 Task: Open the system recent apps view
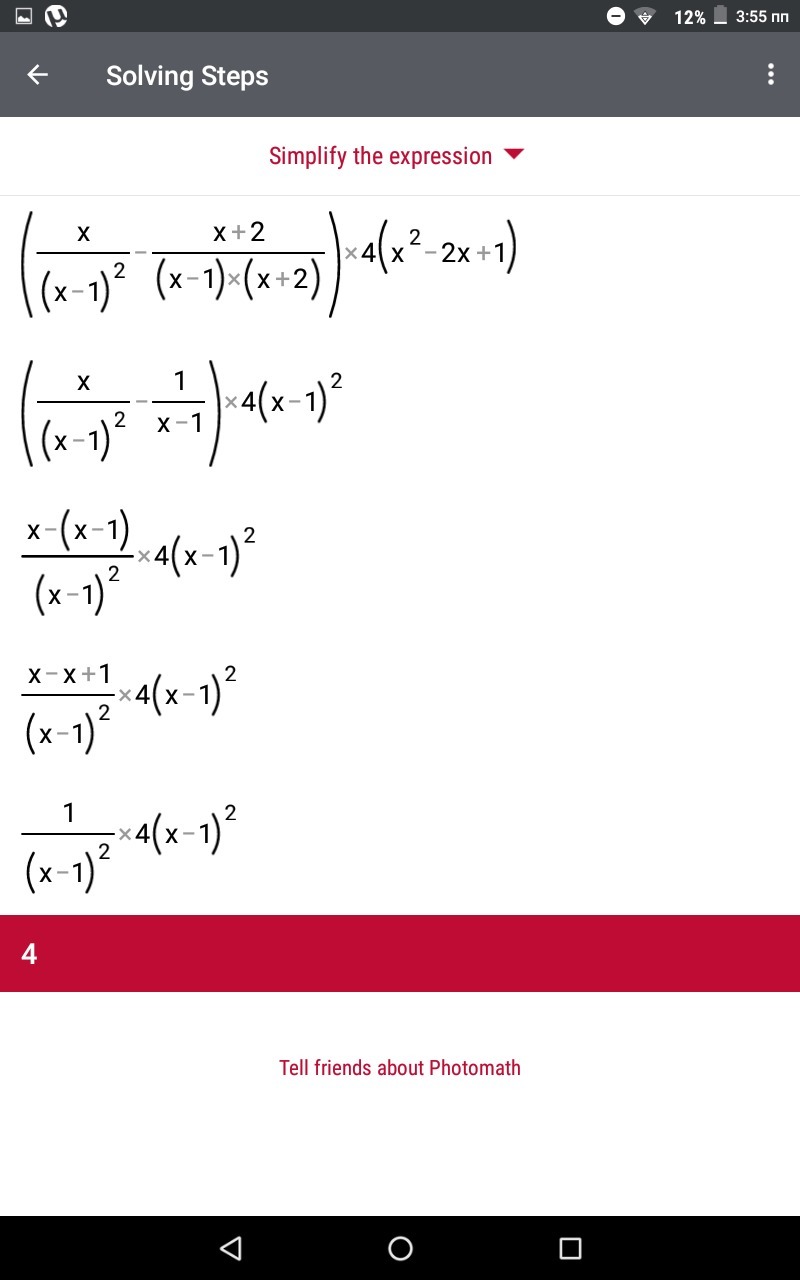pyautogui.click(x=570, y=1248)
